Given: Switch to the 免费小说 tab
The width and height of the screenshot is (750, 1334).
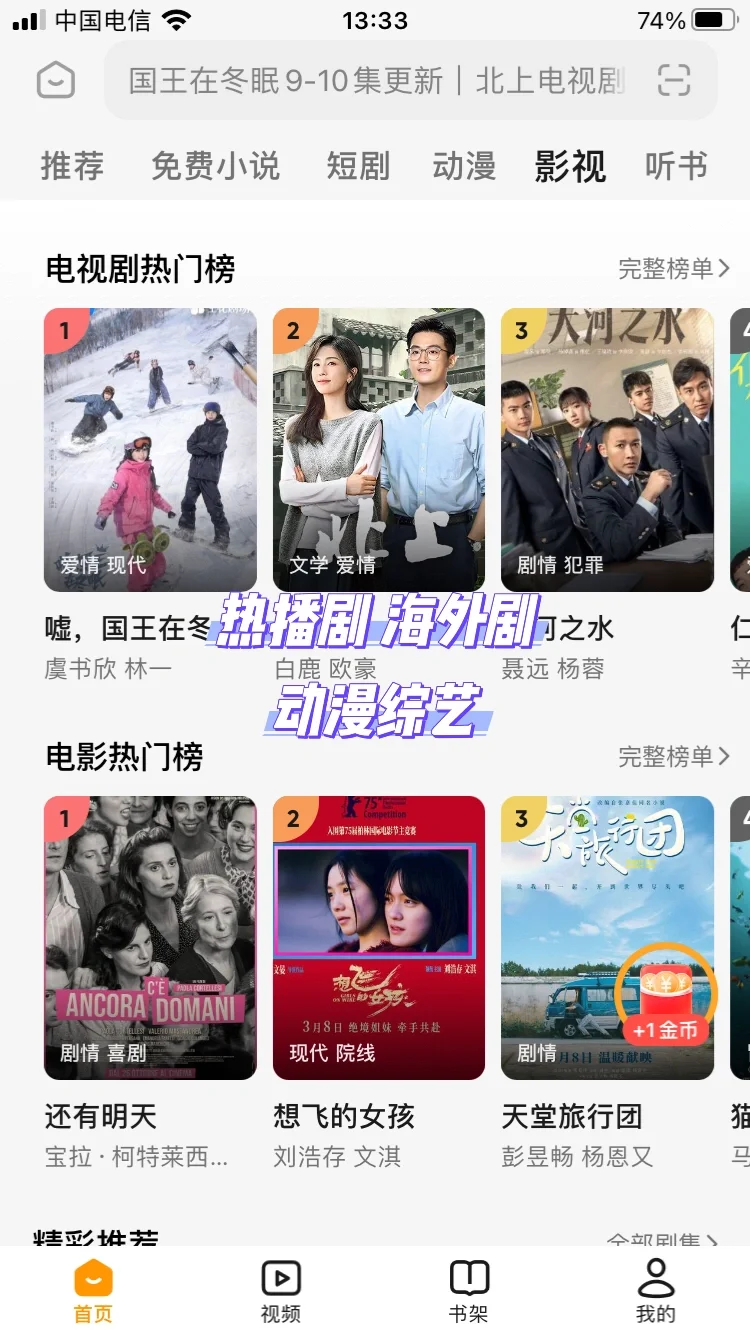Looking at the screenshot, I should 215,166.
